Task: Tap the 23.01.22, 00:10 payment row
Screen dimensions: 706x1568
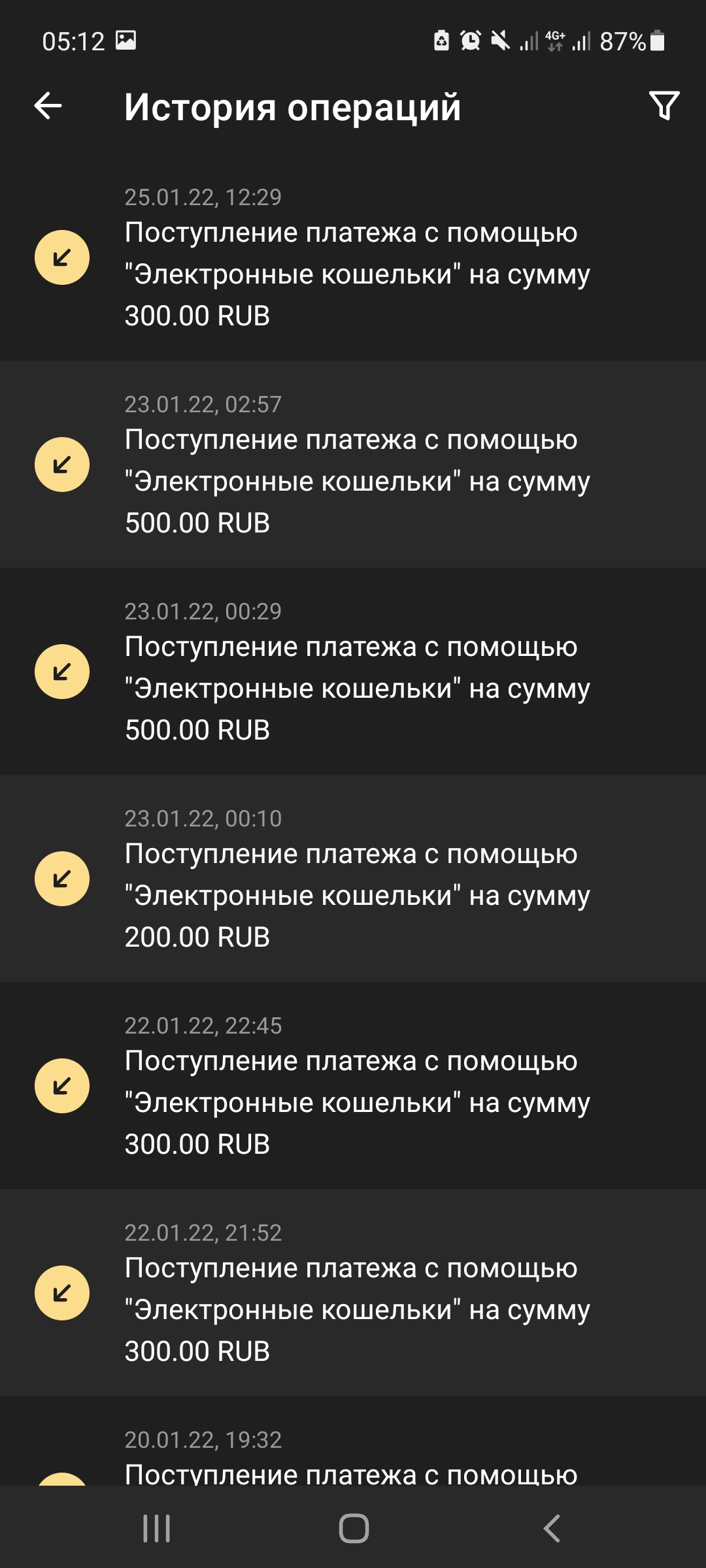Action: tap(353, 879)
